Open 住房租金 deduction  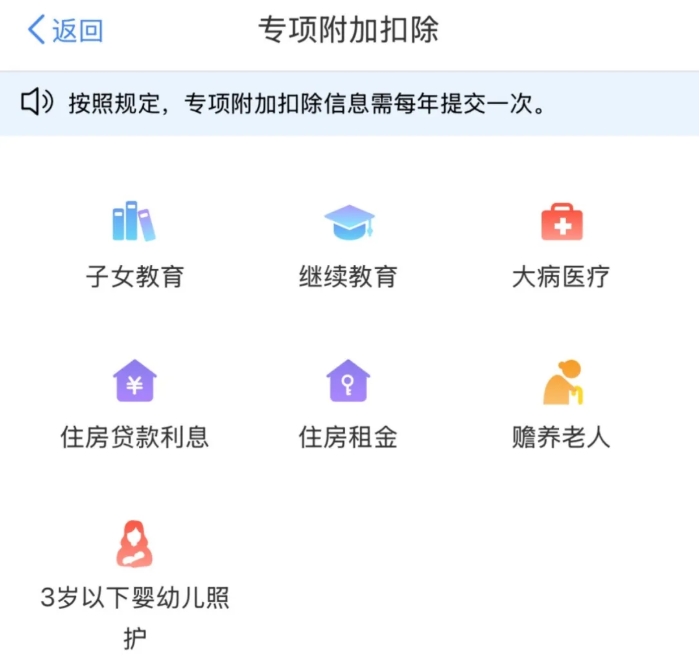coord(348,404)
